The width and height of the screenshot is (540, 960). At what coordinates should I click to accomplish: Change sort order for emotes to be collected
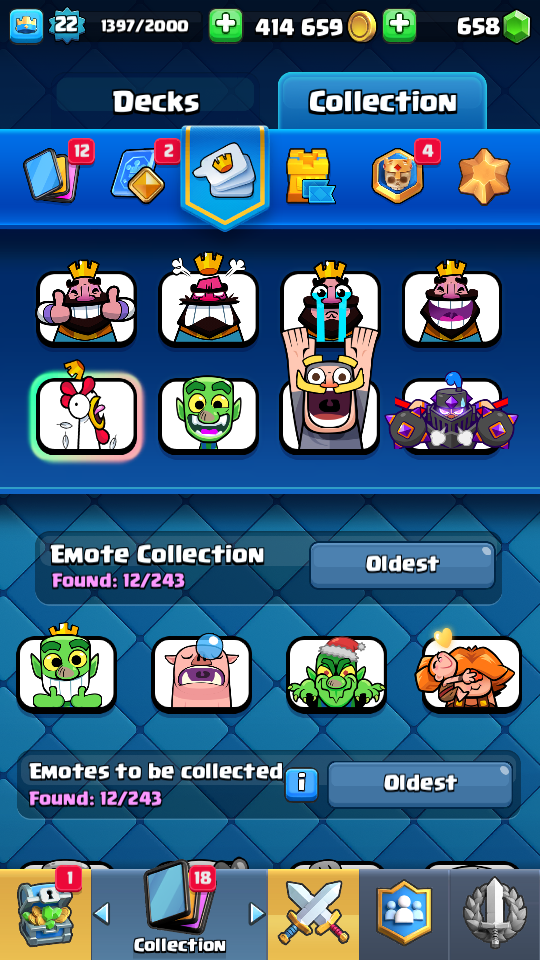click(420, 784)
